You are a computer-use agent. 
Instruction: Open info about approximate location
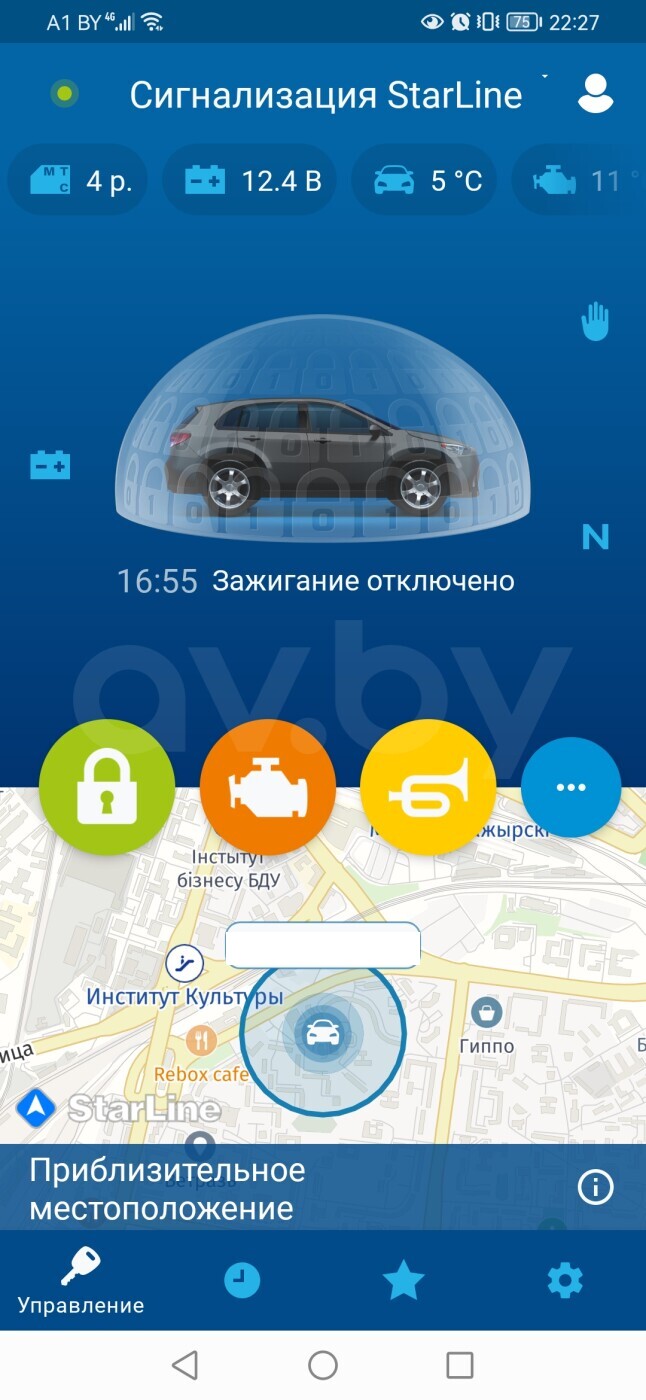click(x=596, y=1187)
